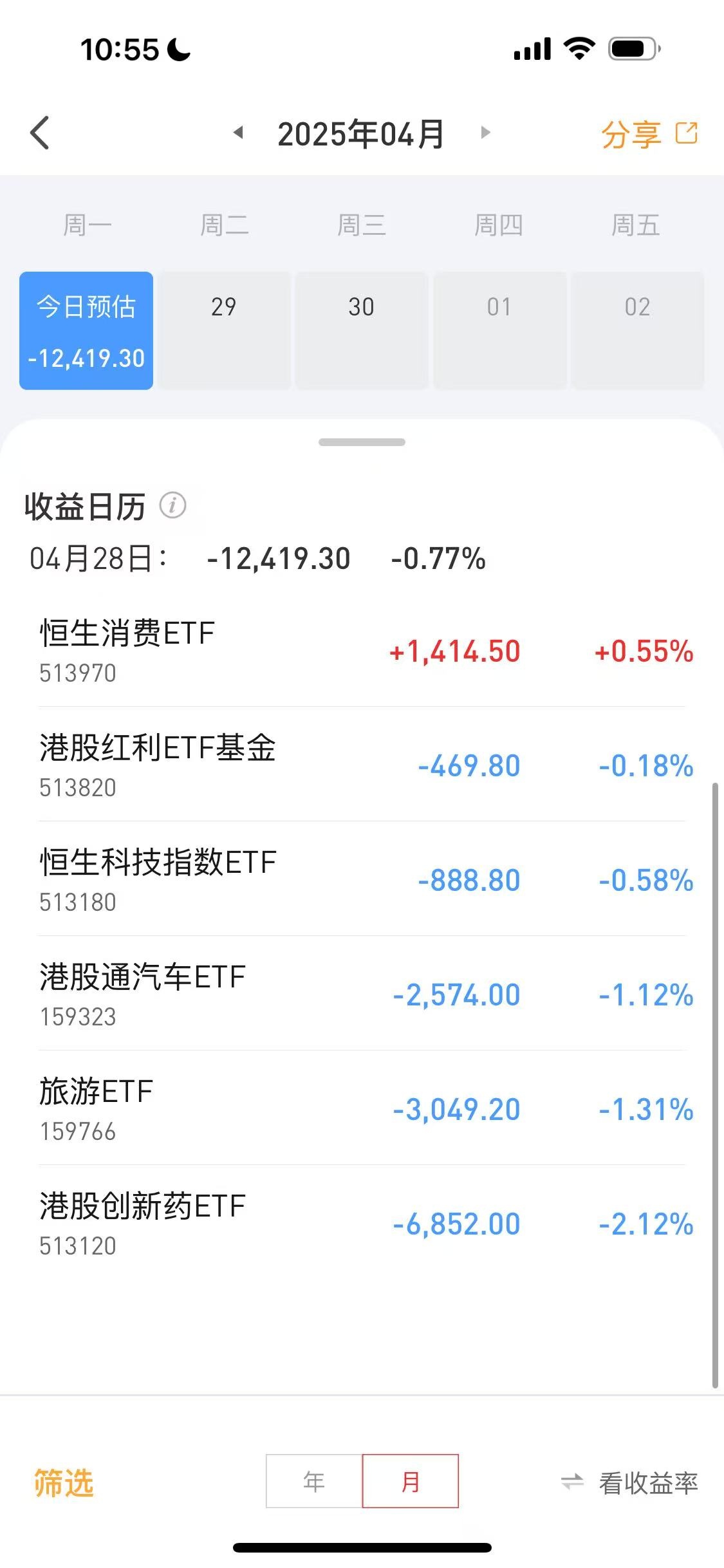The image size is (724, 1568).
Task: Select day 29 in the calendar
Action: point(224,331)
